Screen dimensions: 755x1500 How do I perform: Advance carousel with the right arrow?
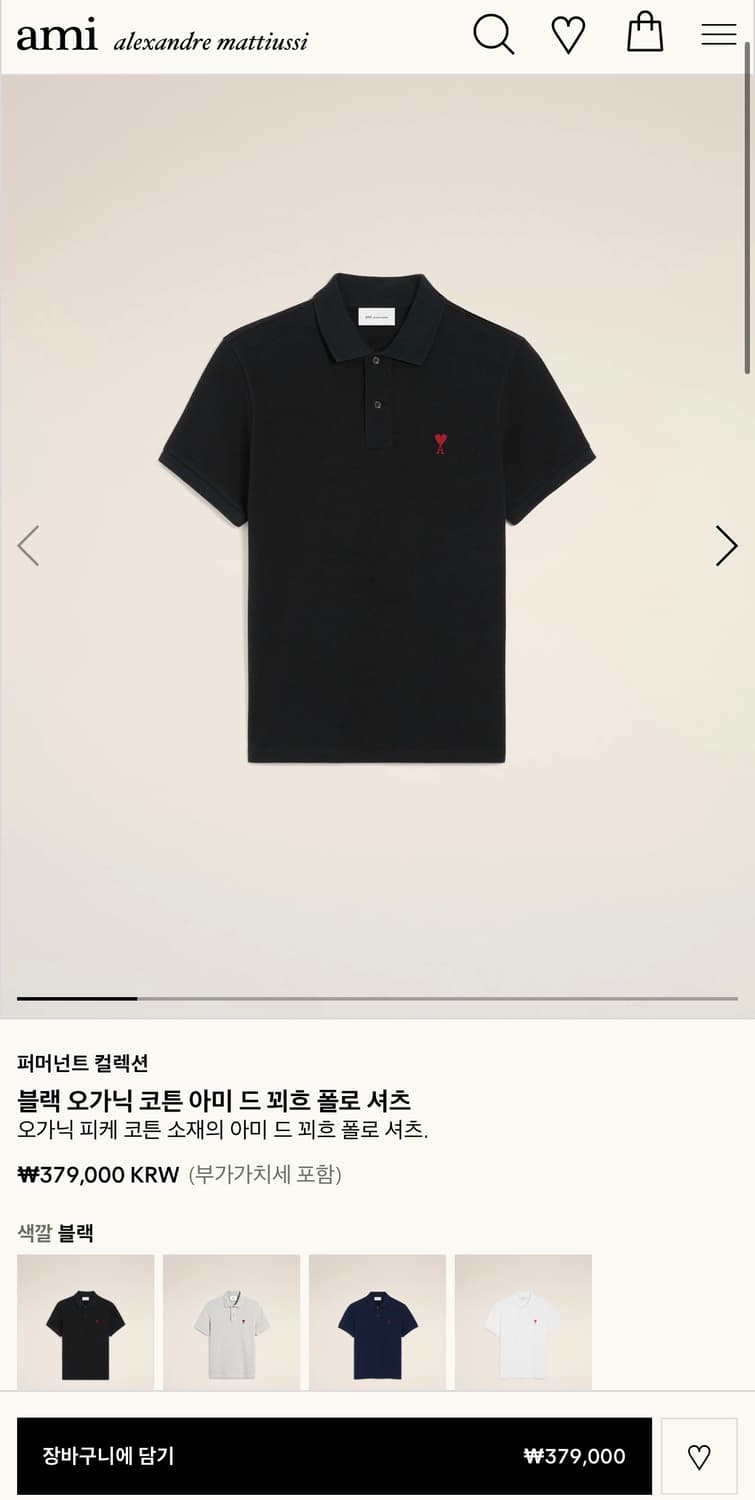[726, 546]
